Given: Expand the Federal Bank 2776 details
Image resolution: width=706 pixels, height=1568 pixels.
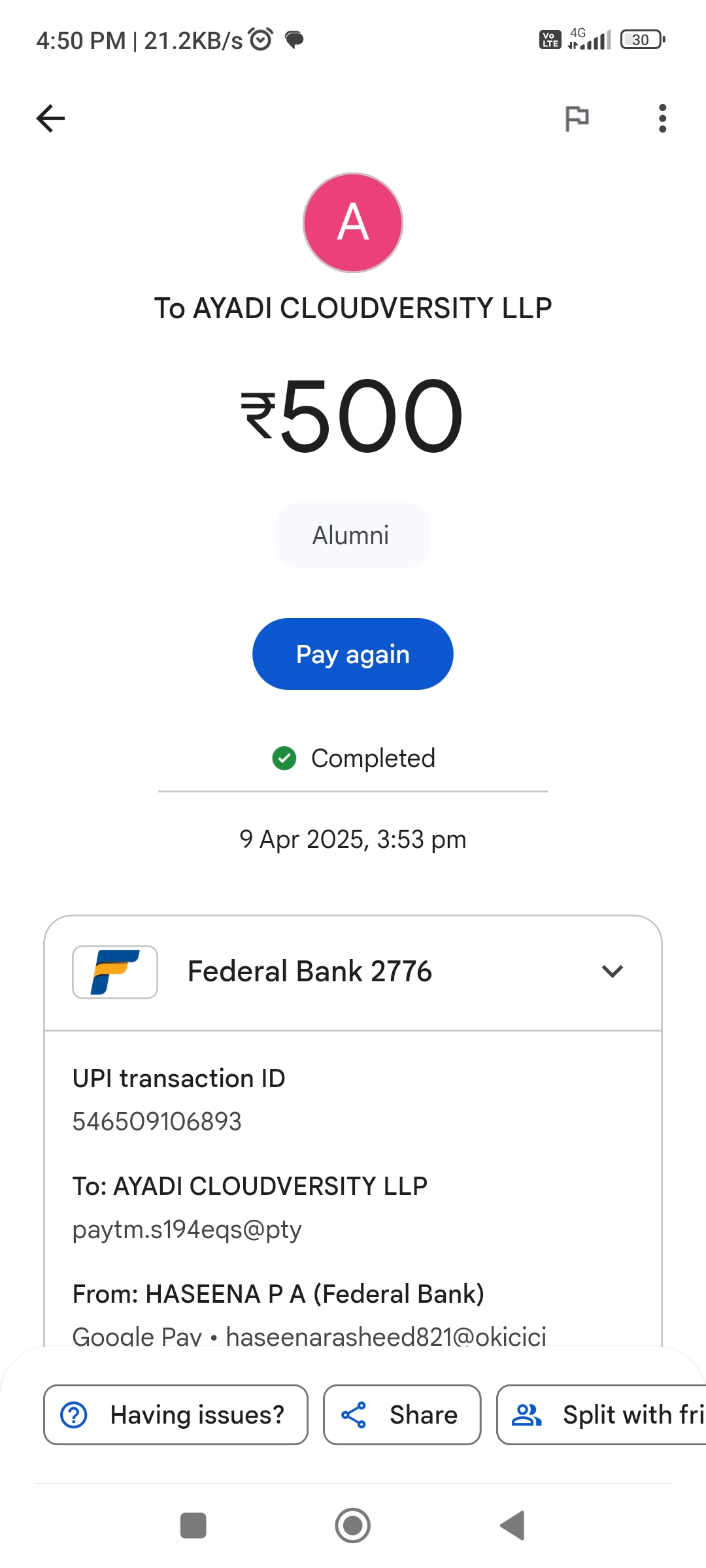Looking at the screenshot, I should coord(613,972).
